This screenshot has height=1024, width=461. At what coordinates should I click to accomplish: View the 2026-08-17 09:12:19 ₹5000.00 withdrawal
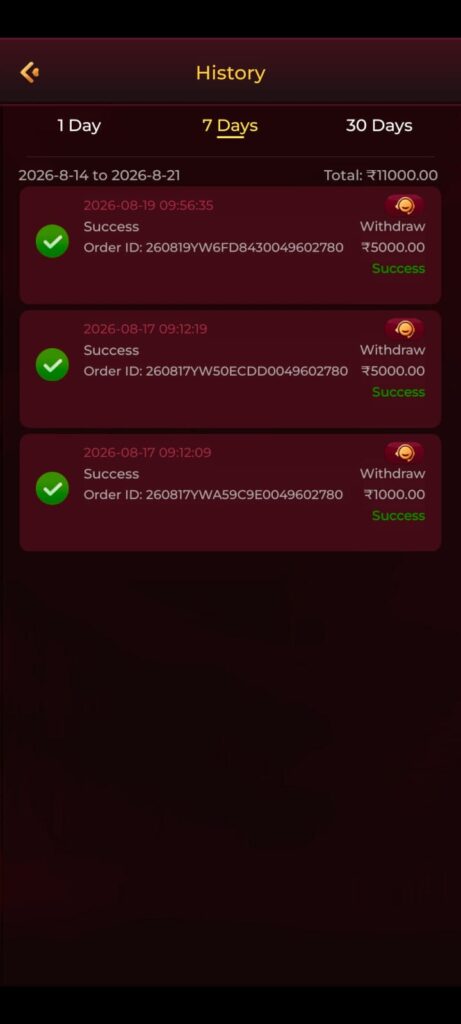(x=230, y=368)
